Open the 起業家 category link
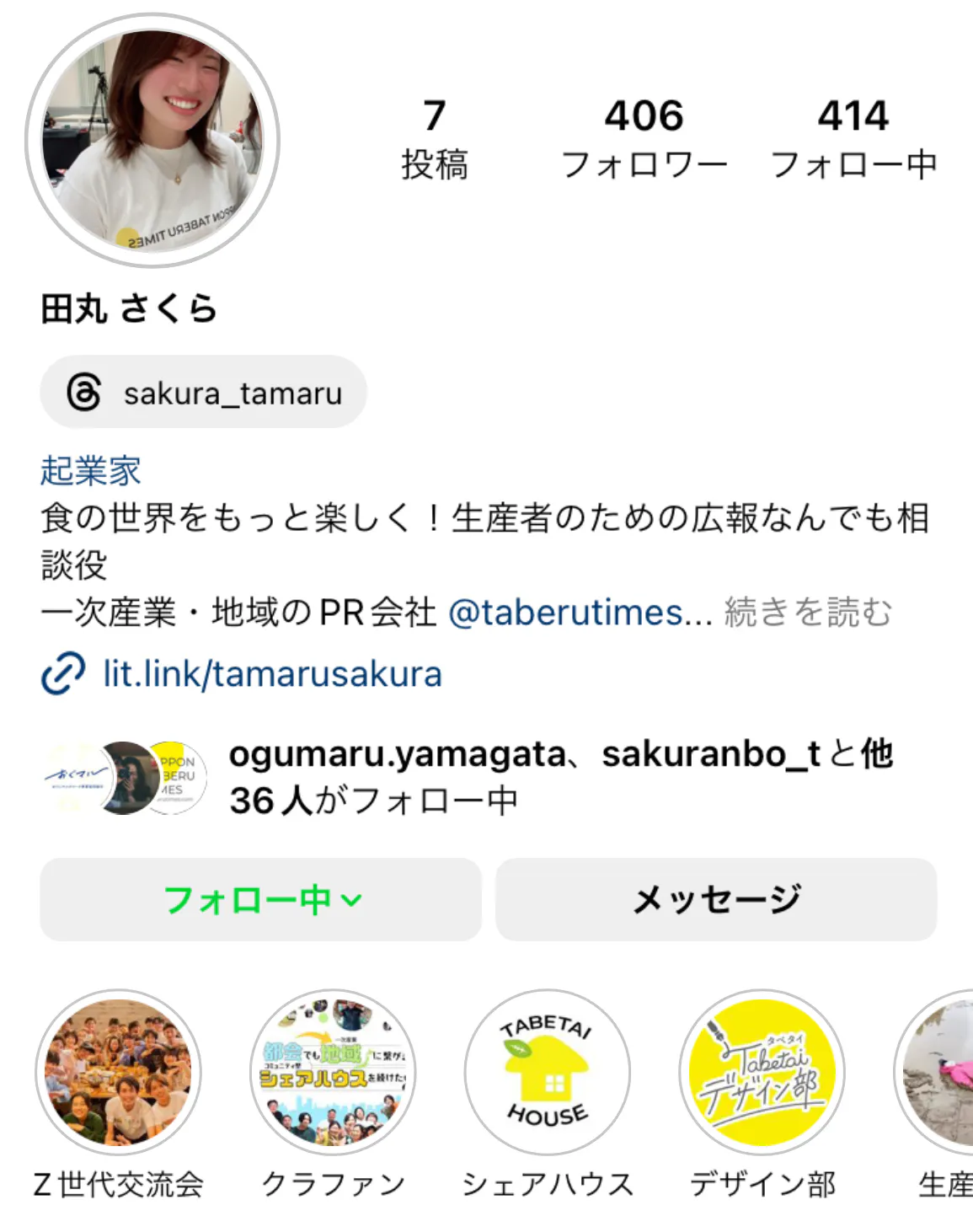The image size is (973, 1232). pos(91,470)
